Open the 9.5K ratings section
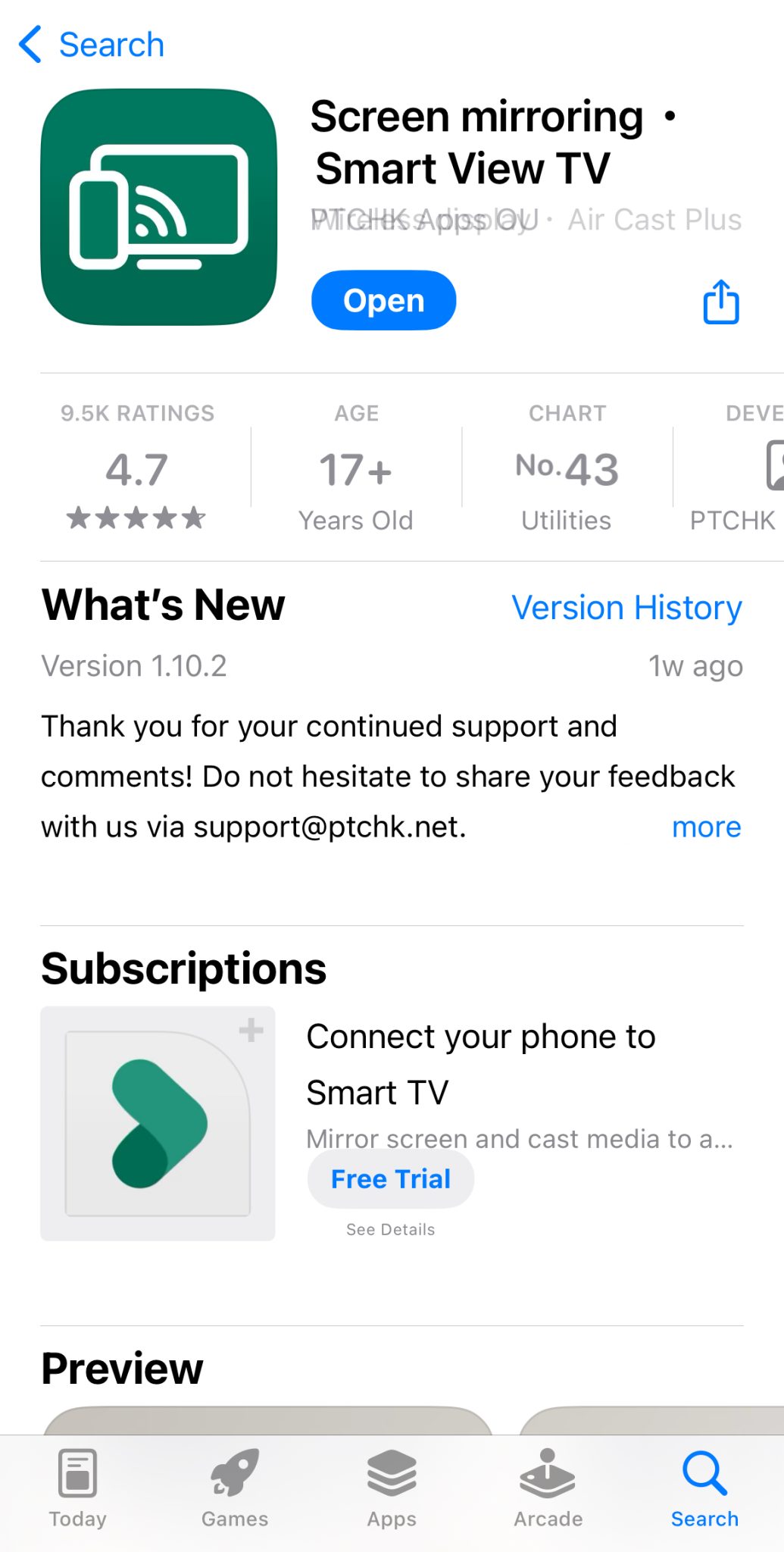Viewport: 784px width, 1552px height. click(137, 467)
